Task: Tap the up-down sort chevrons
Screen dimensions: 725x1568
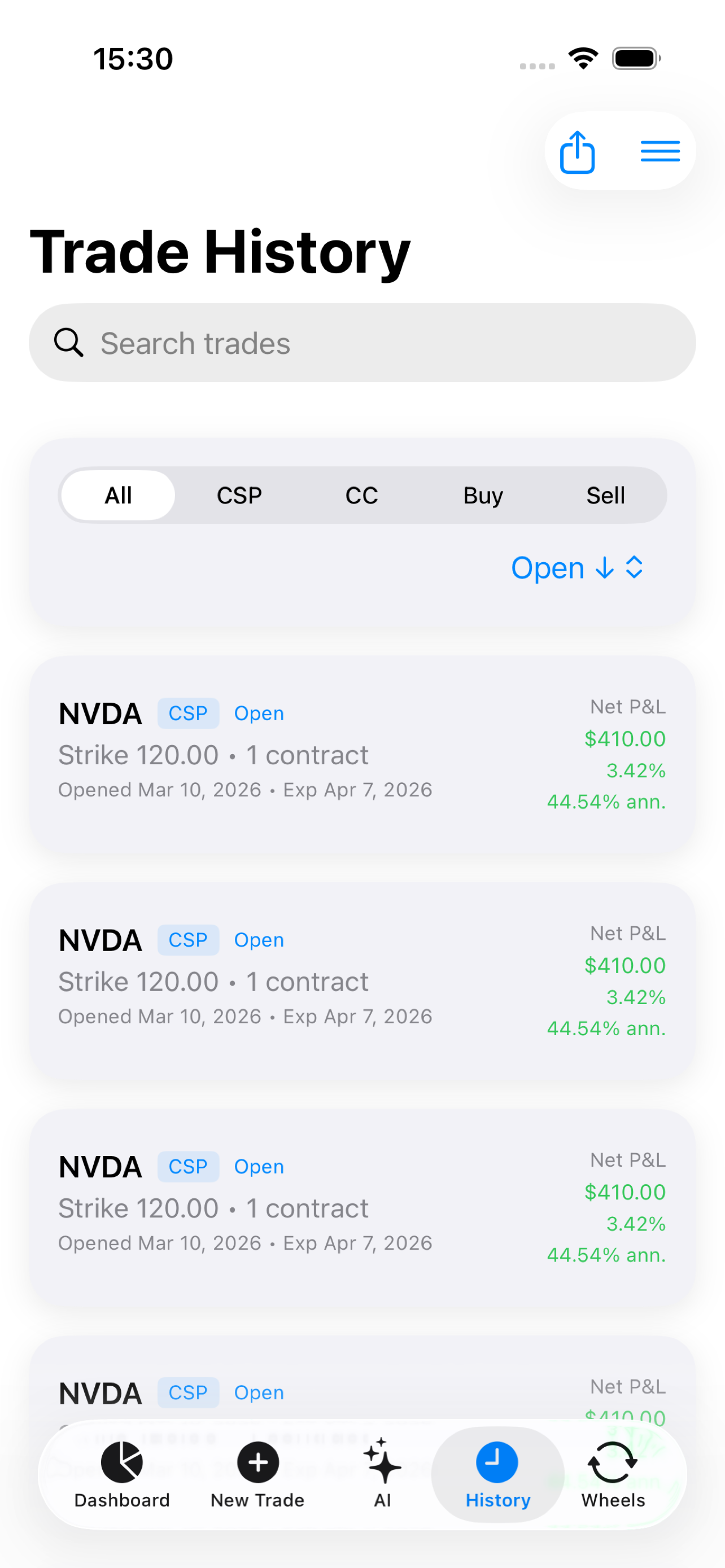Action: click(634, 567)
